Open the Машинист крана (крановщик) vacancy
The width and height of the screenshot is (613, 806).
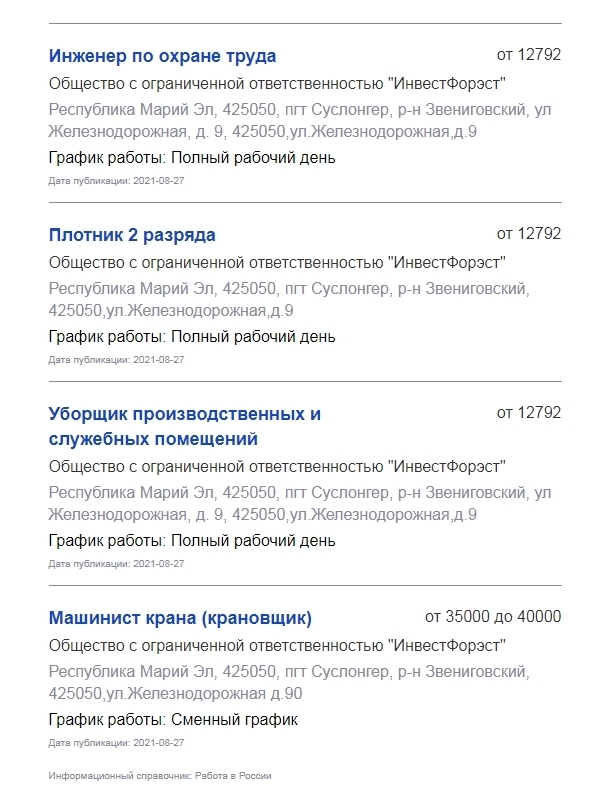[x=180, y=617]
